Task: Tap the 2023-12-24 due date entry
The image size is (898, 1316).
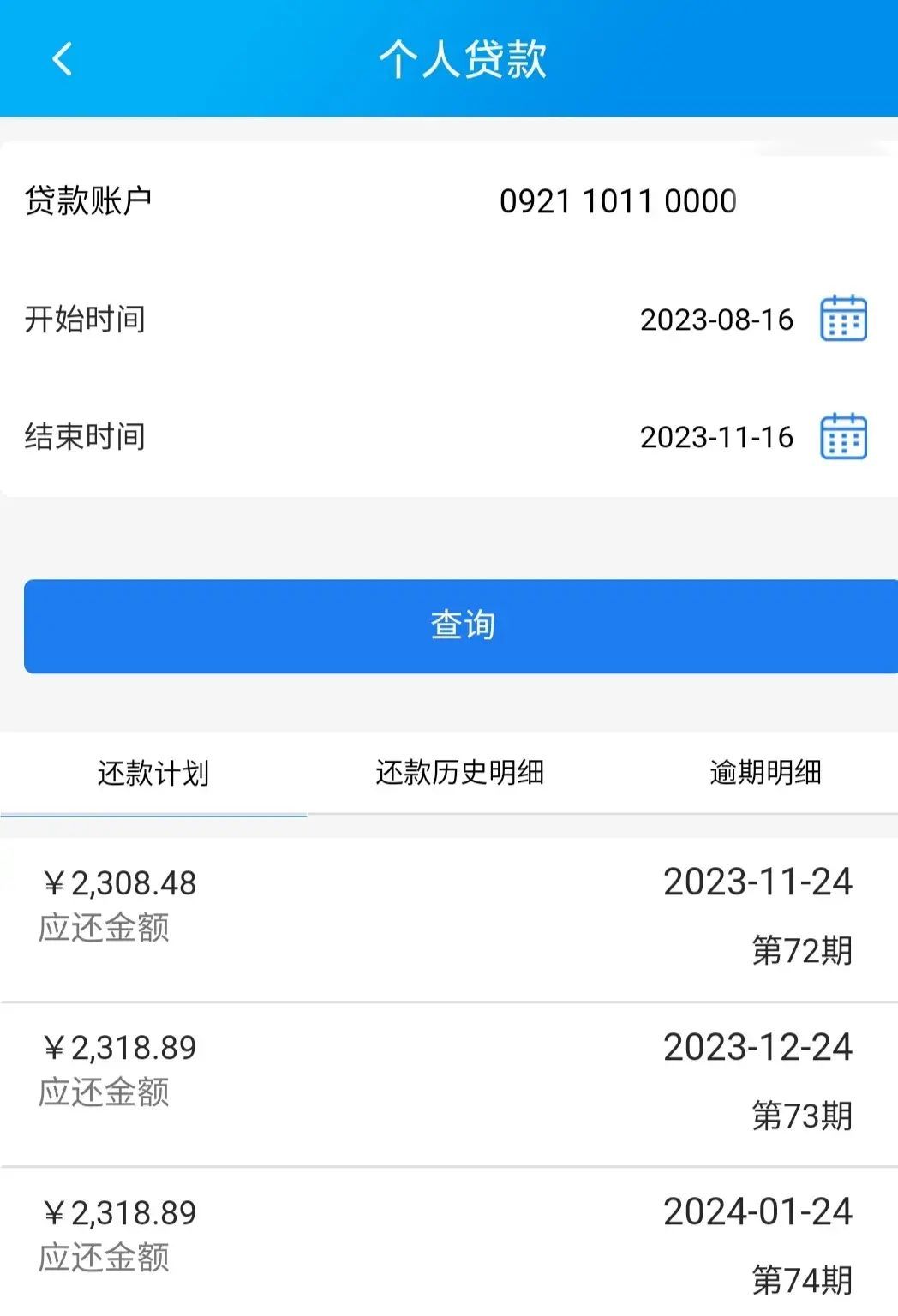Action: (758, 1047)
